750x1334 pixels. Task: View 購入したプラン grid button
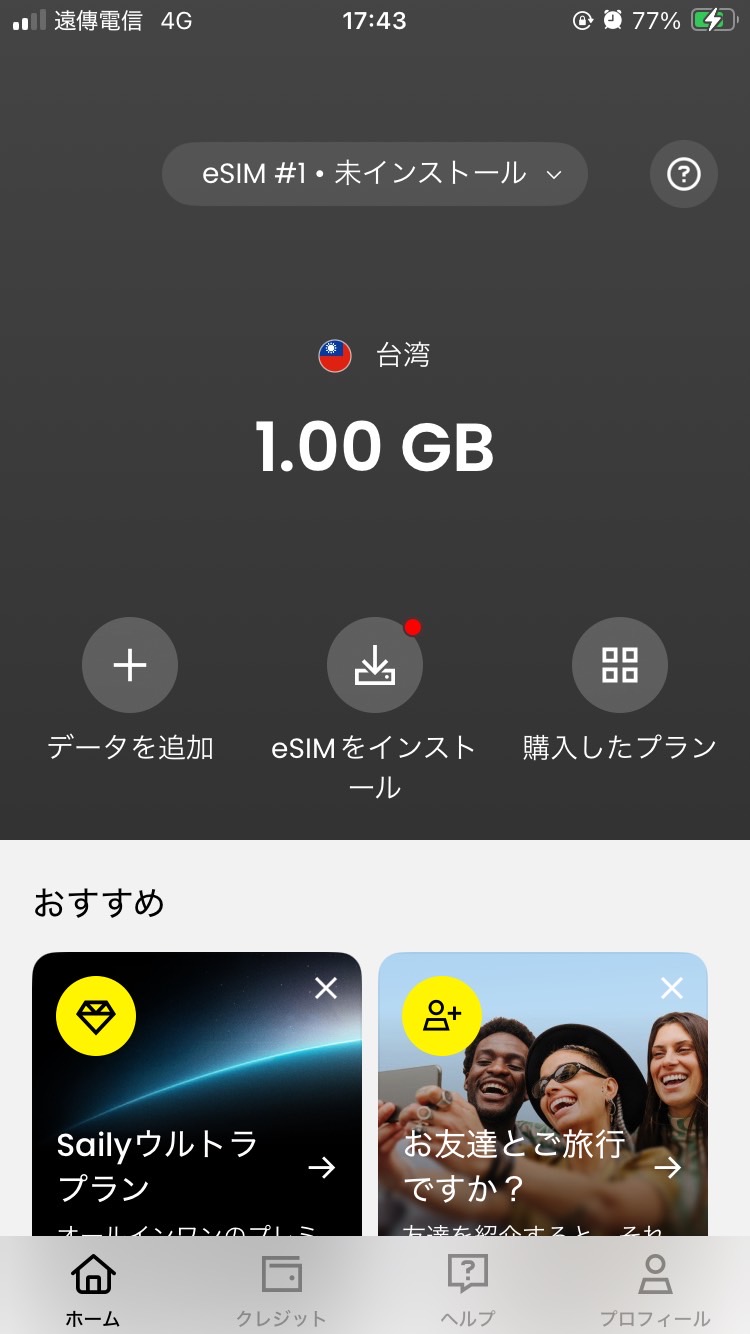pyautogui.click(x=620, y=665)
